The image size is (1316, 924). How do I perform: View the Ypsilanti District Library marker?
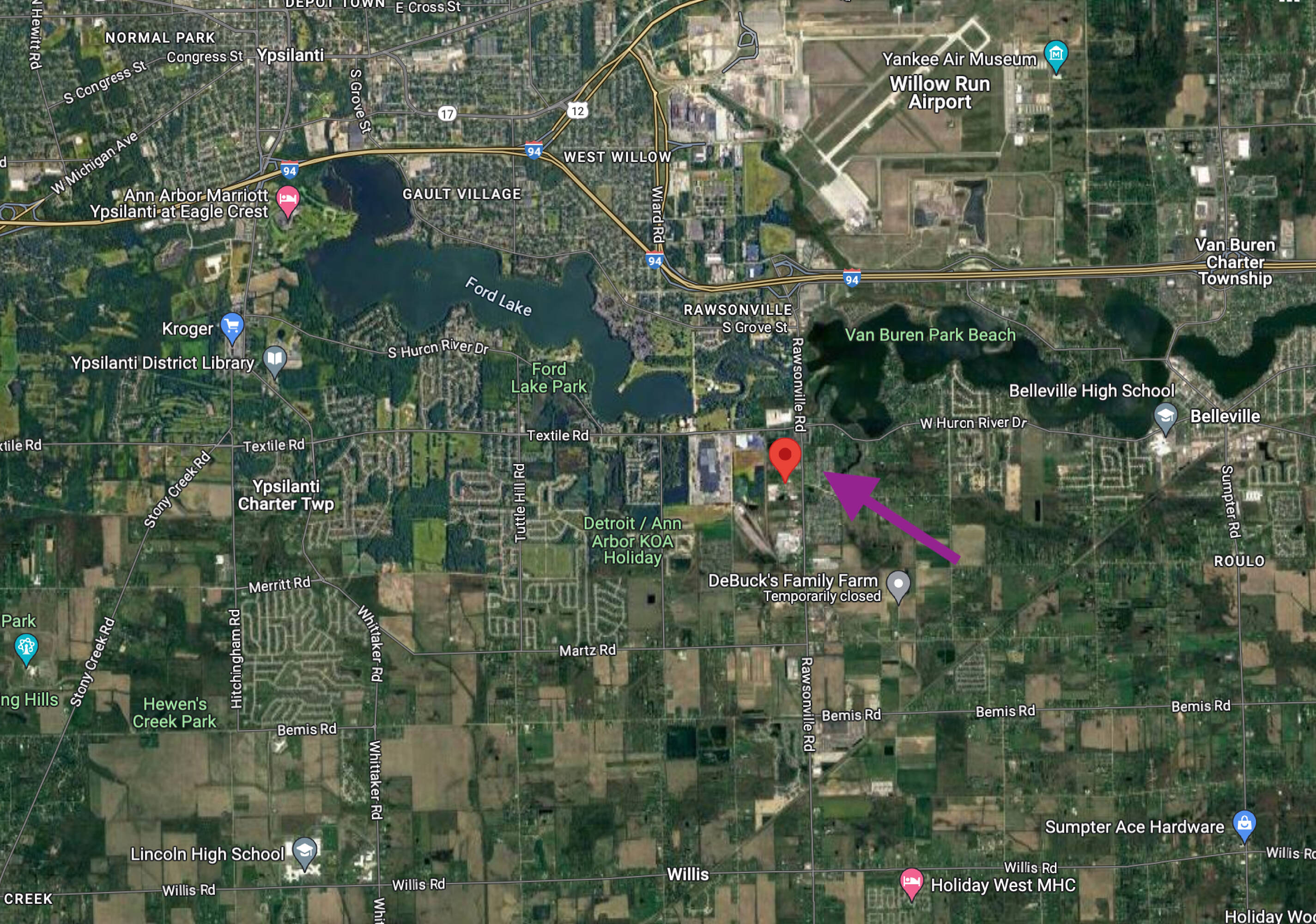click(x=274, y=359)
